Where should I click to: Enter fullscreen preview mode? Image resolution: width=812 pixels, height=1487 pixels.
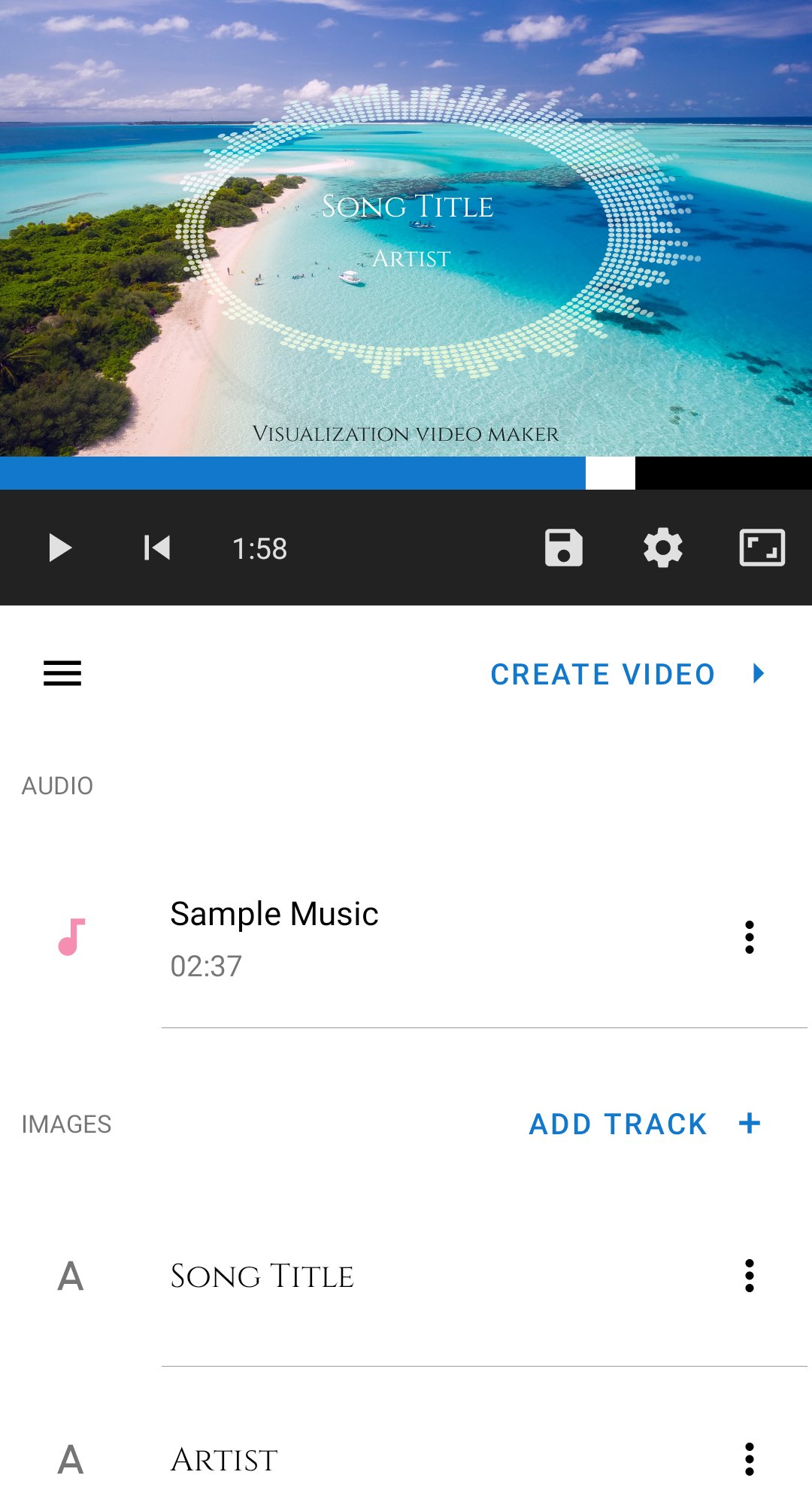pyautogui.click(x=762, y=548)
